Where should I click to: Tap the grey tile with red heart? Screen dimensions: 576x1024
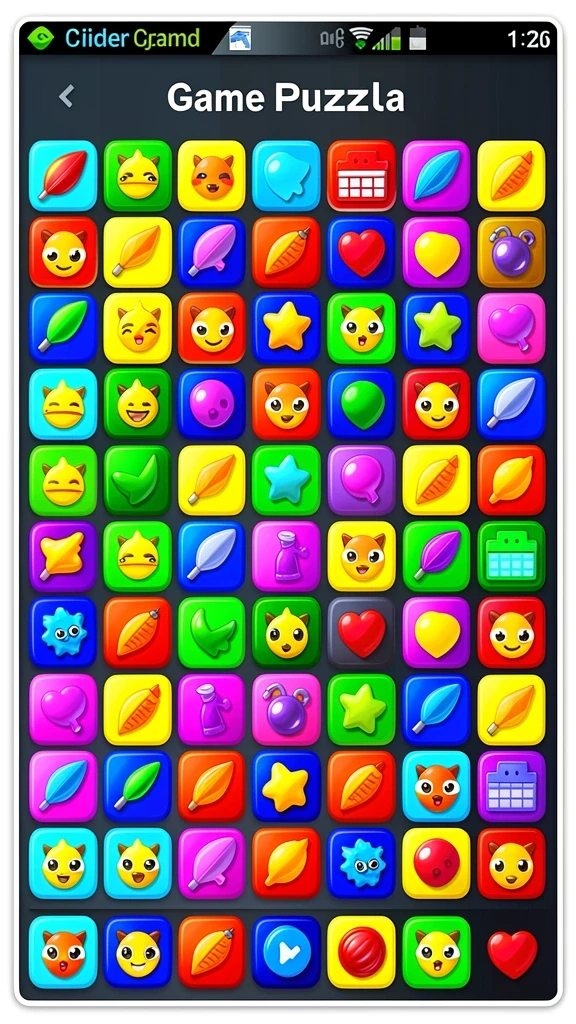(361, 632)
